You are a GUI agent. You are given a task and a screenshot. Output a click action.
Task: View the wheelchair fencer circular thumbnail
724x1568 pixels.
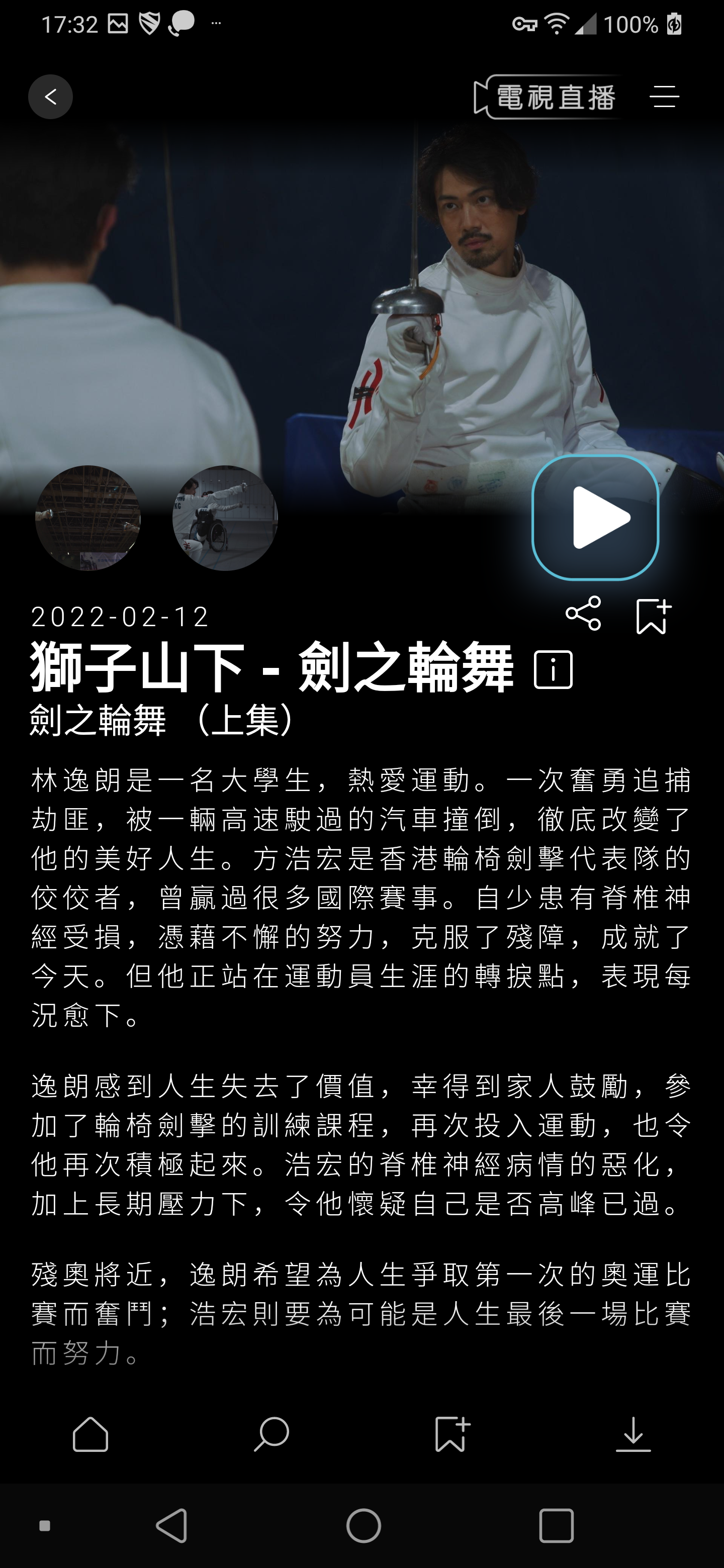(225, 518)
